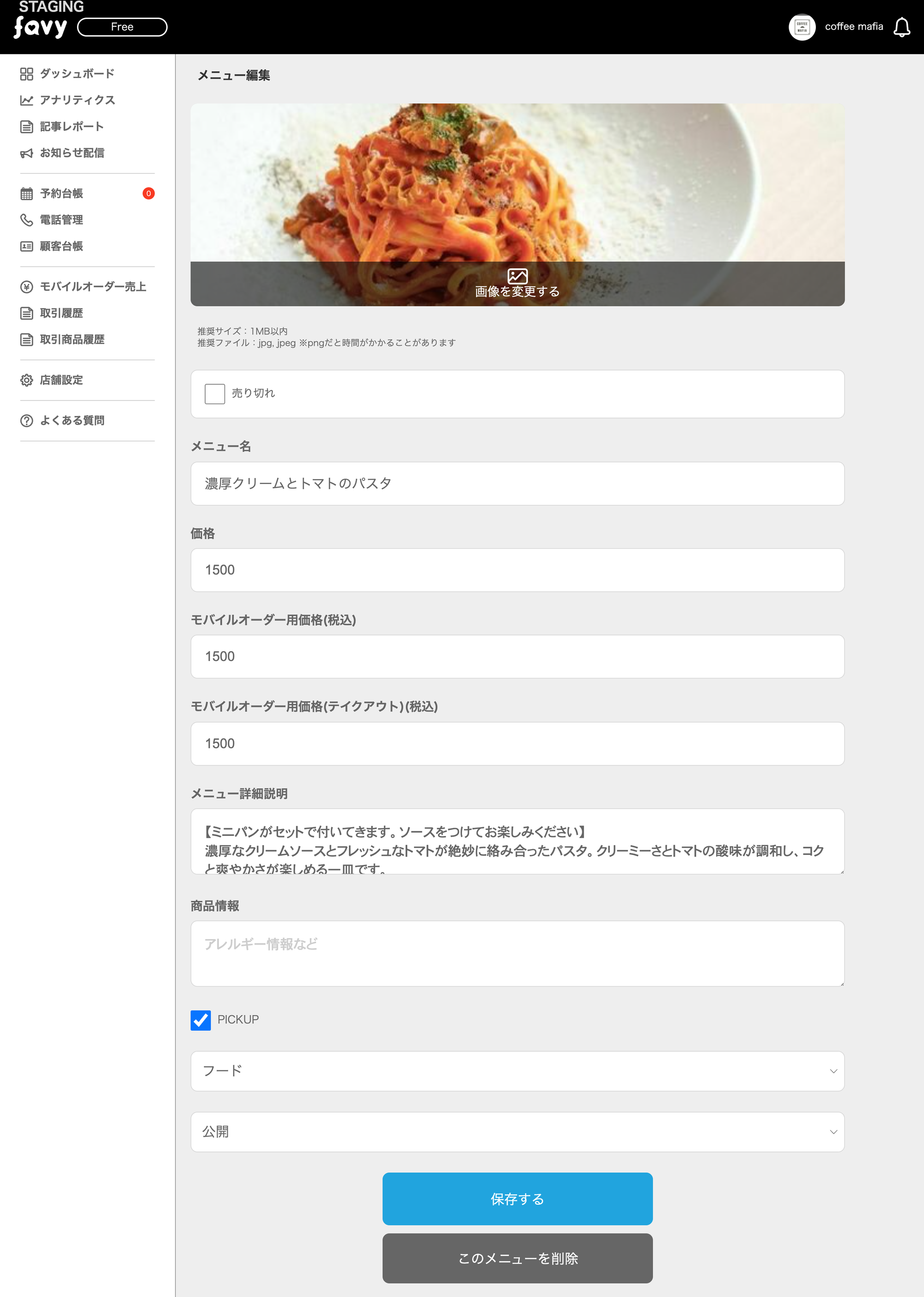
Task: Open モバイルオーダー売上
Action: tap(92, 287)
